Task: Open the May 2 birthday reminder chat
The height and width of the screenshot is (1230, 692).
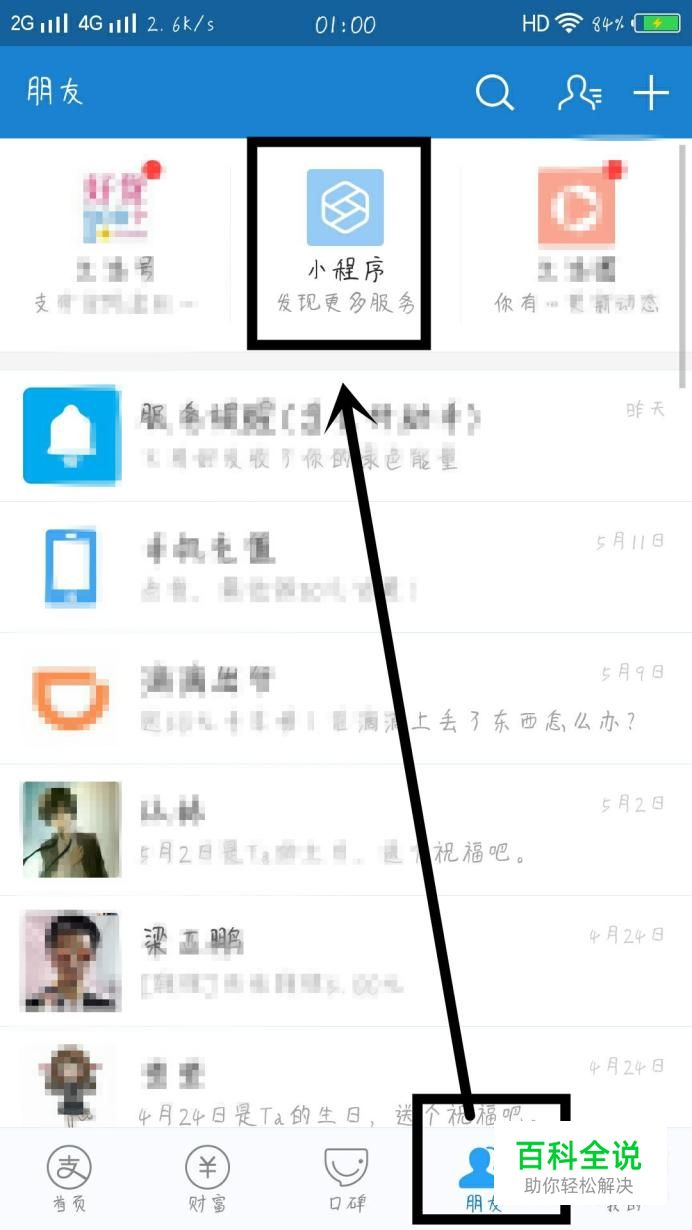Action: coord(346,830)
